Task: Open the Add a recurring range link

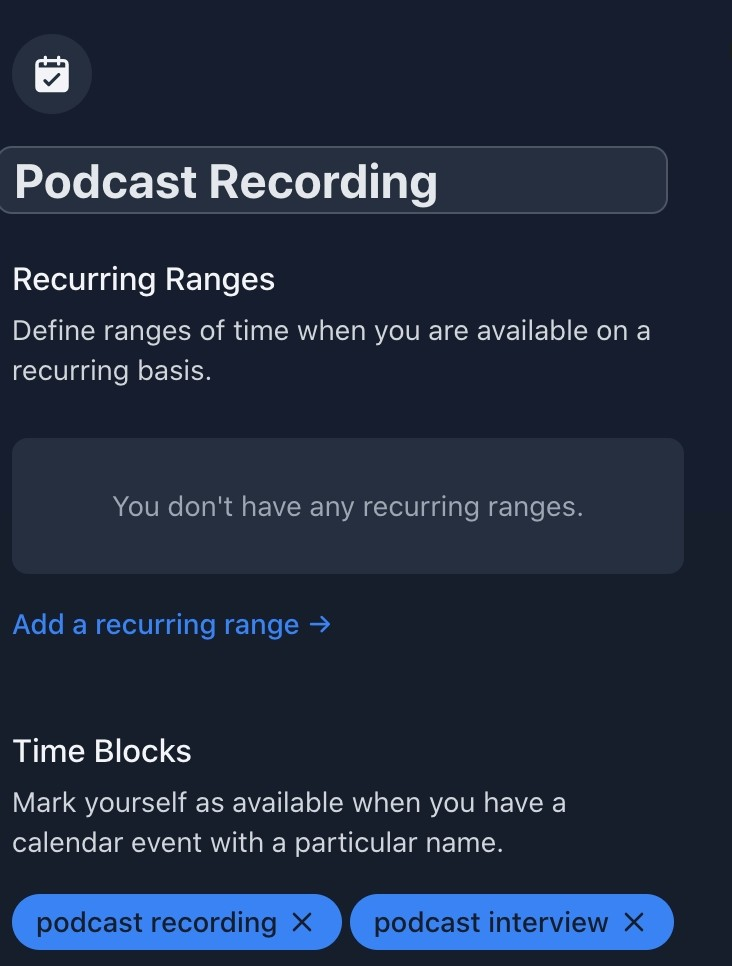Action: [x=171, y=625]
